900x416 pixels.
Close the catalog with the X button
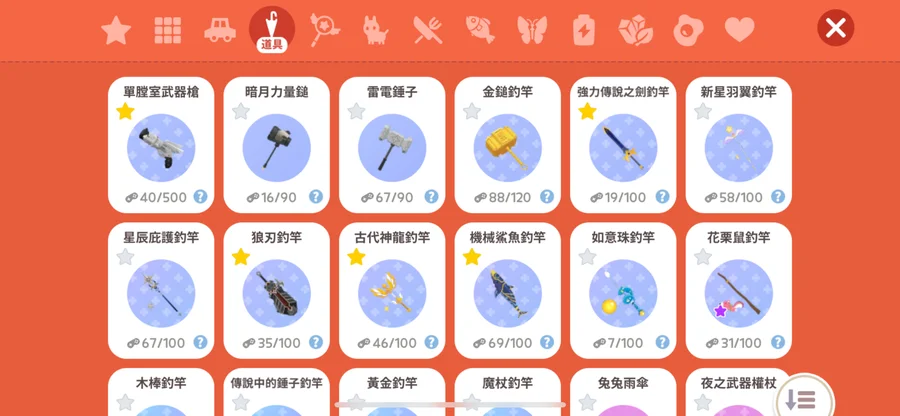click(x=835, y=29)
